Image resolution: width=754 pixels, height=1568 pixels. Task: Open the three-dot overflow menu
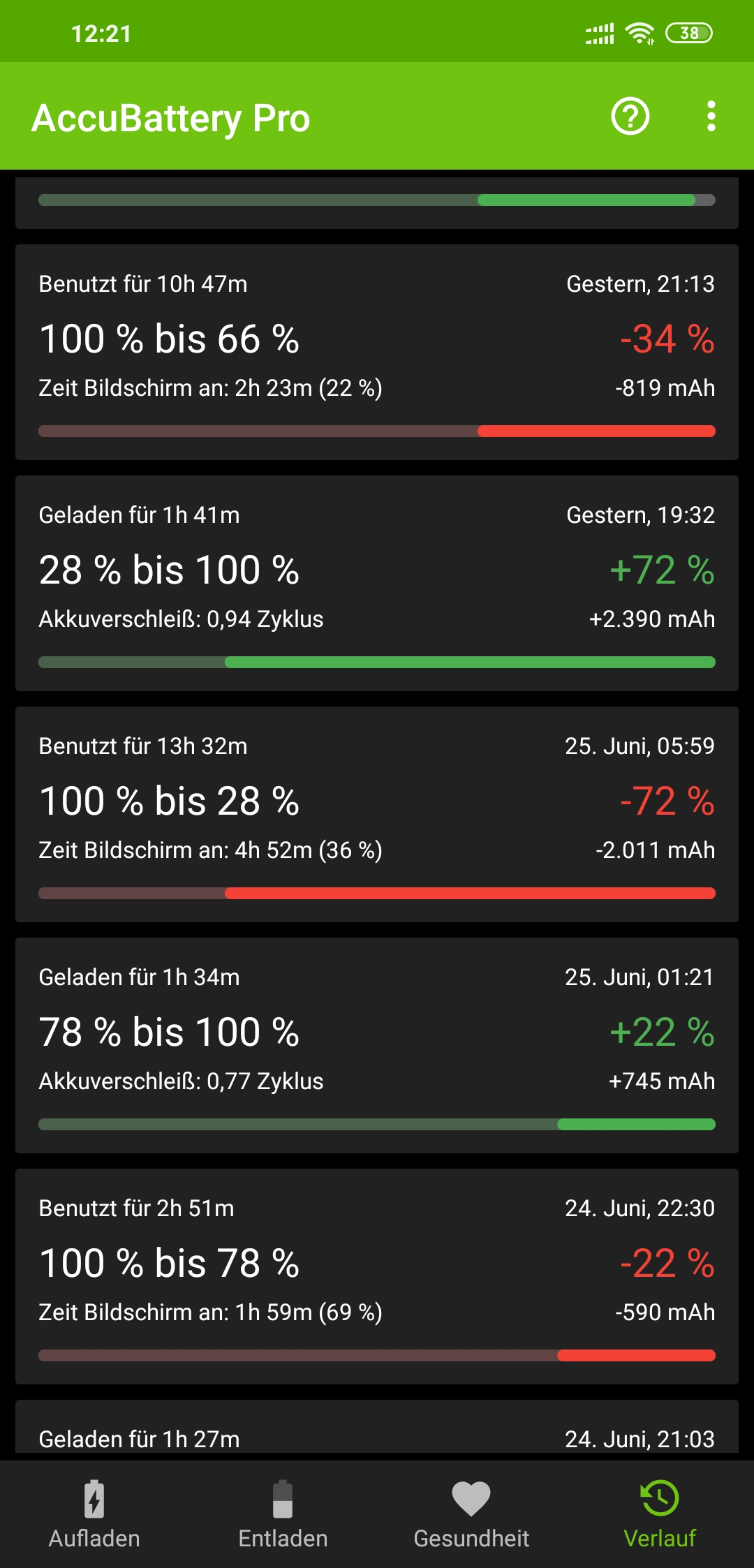711,117
